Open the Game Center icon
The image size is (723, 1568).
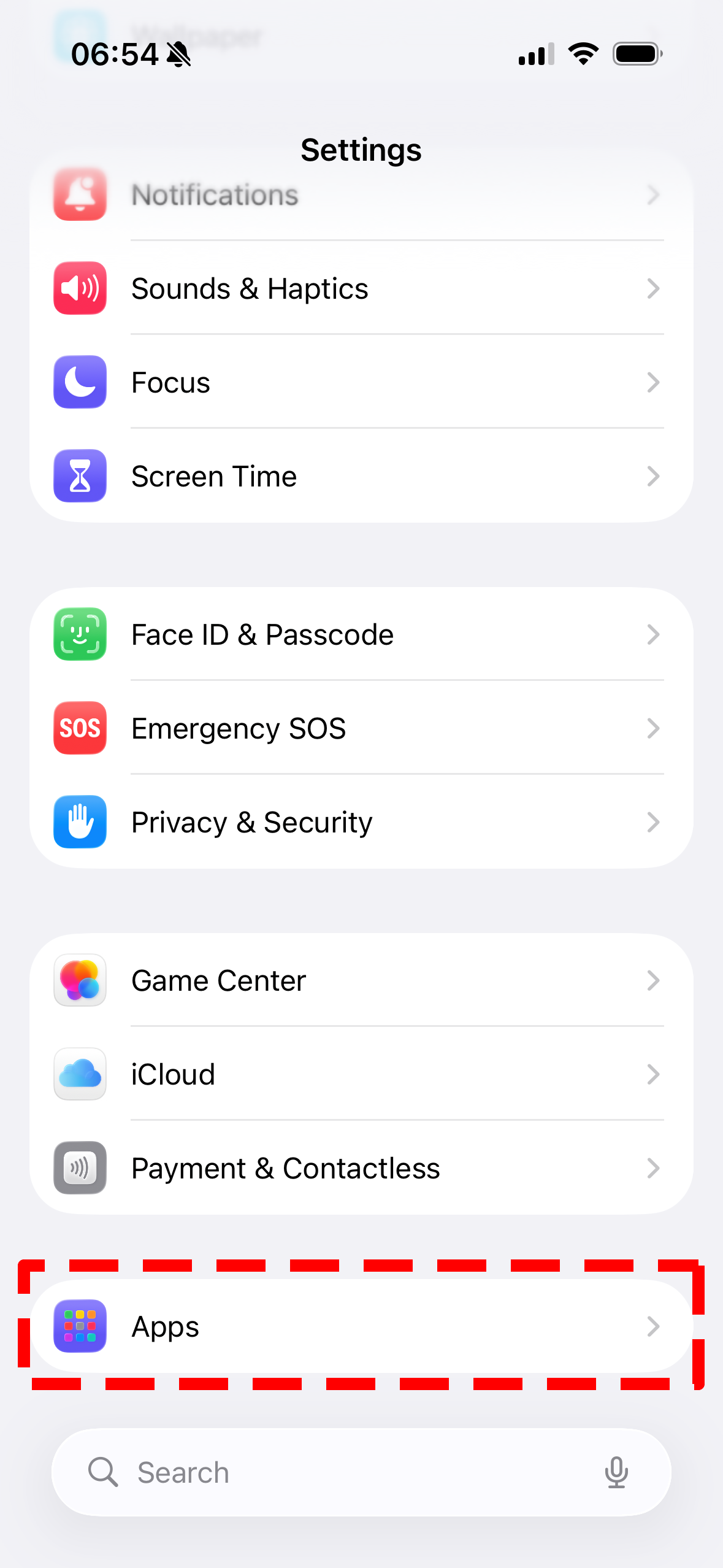[80, 980]
